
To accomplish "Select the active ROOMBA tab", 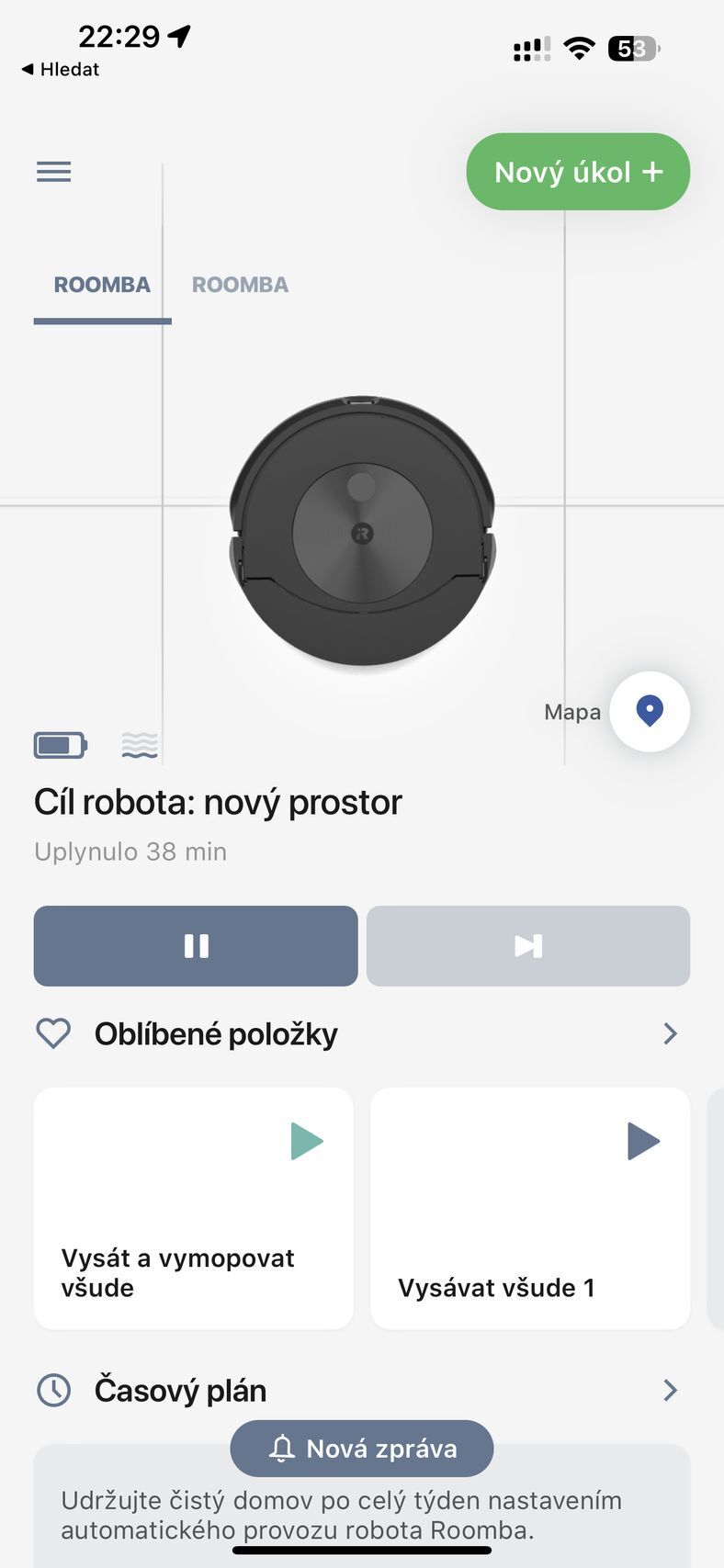I will pos(102,284).
